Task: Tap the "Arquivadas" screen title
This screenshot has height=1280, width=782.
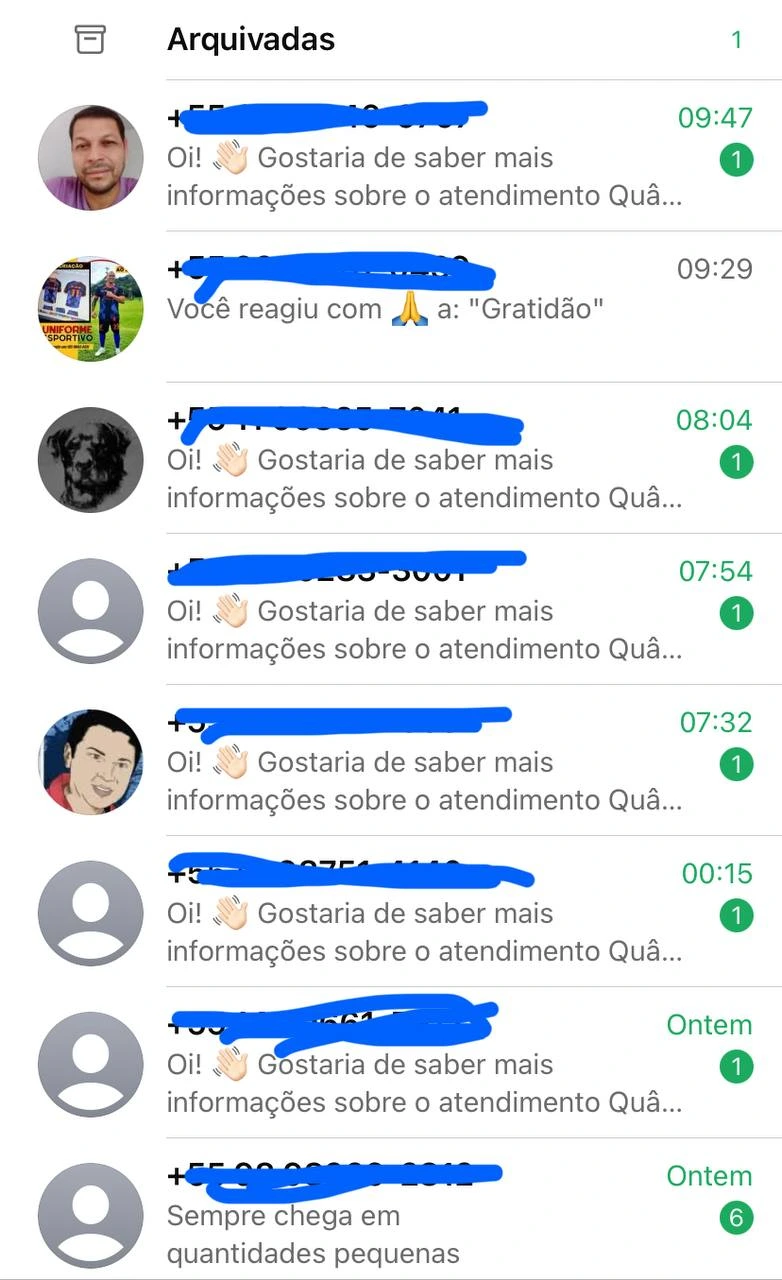Action: pyautogui.click(x=253, y=40)
